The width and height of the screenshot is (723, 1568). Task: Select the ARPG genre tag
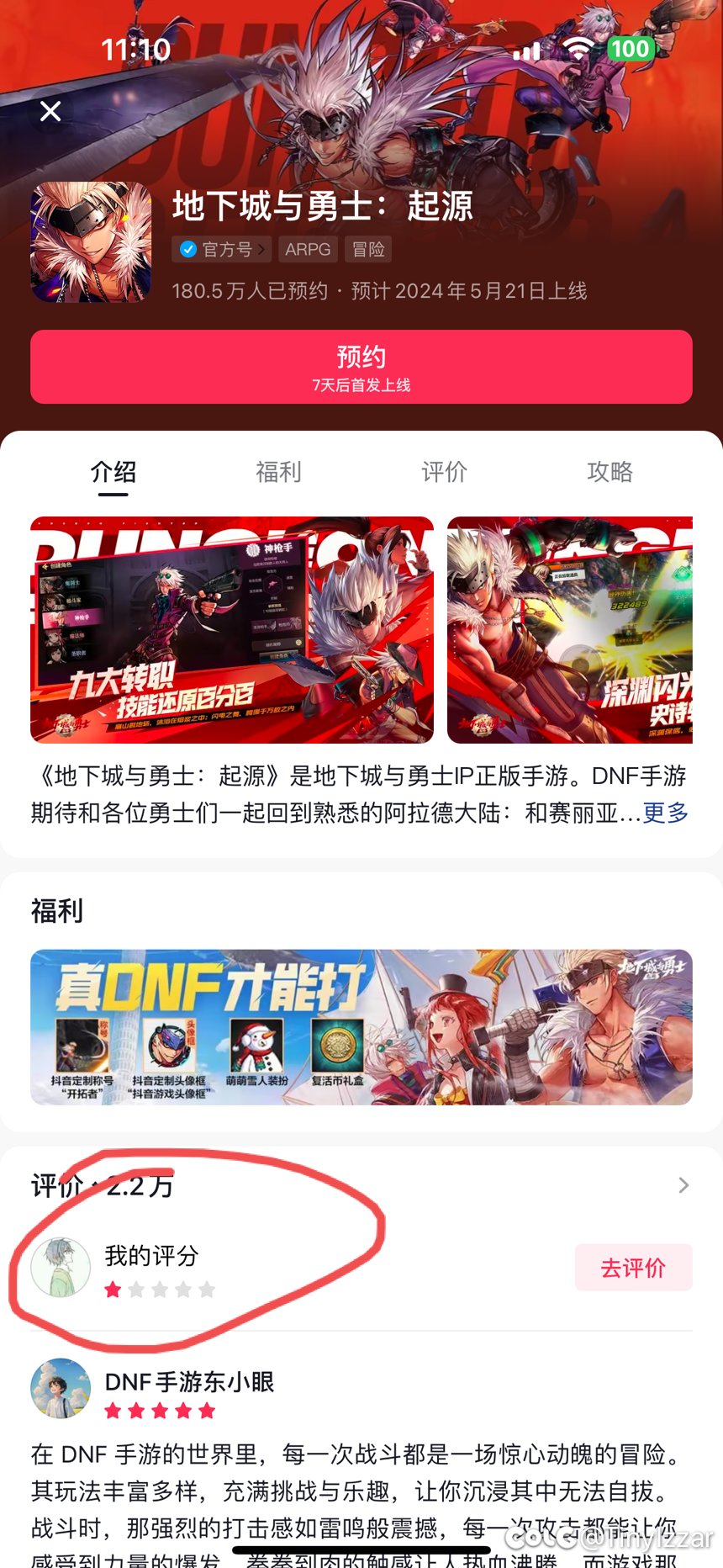(x=308, y=250)
